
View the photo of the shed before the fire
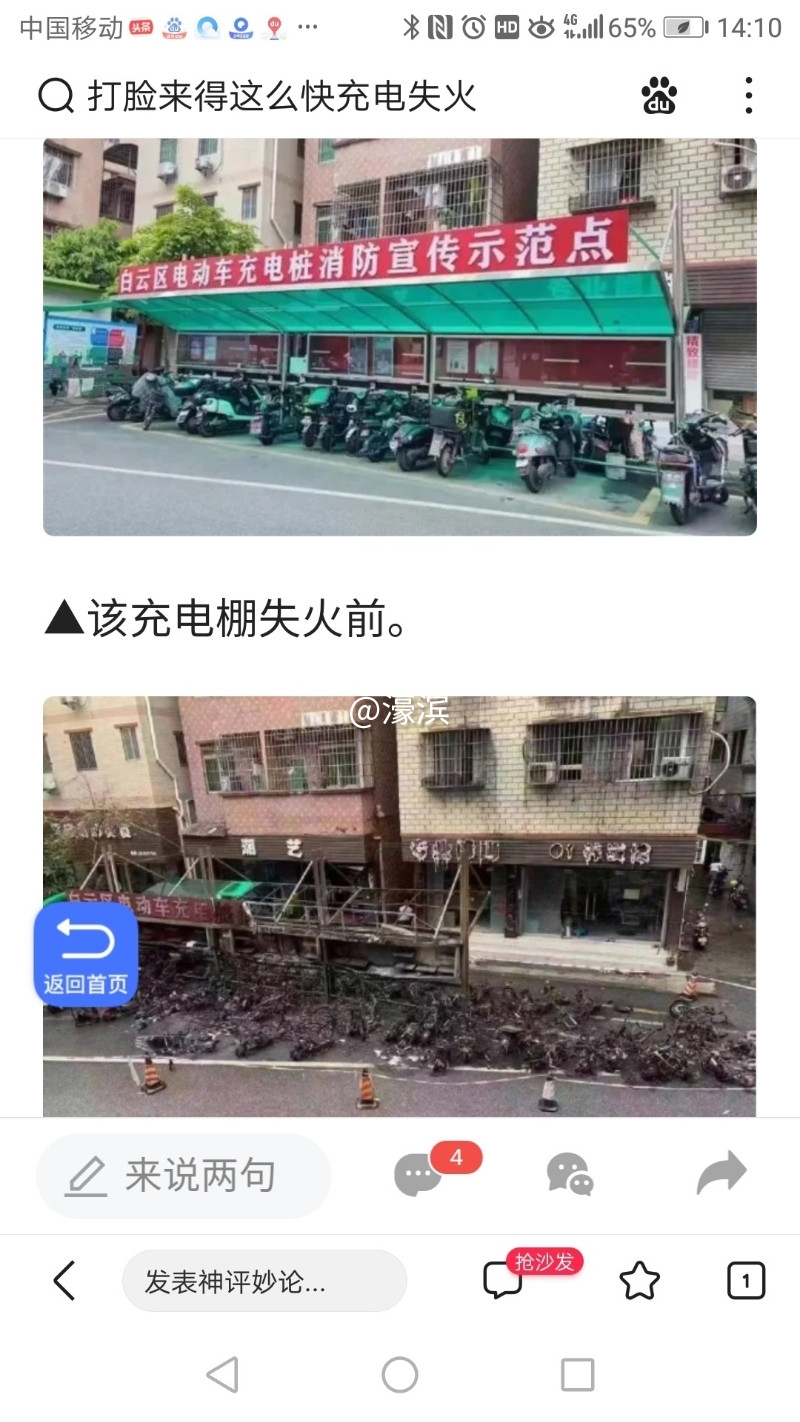(400, 336)
